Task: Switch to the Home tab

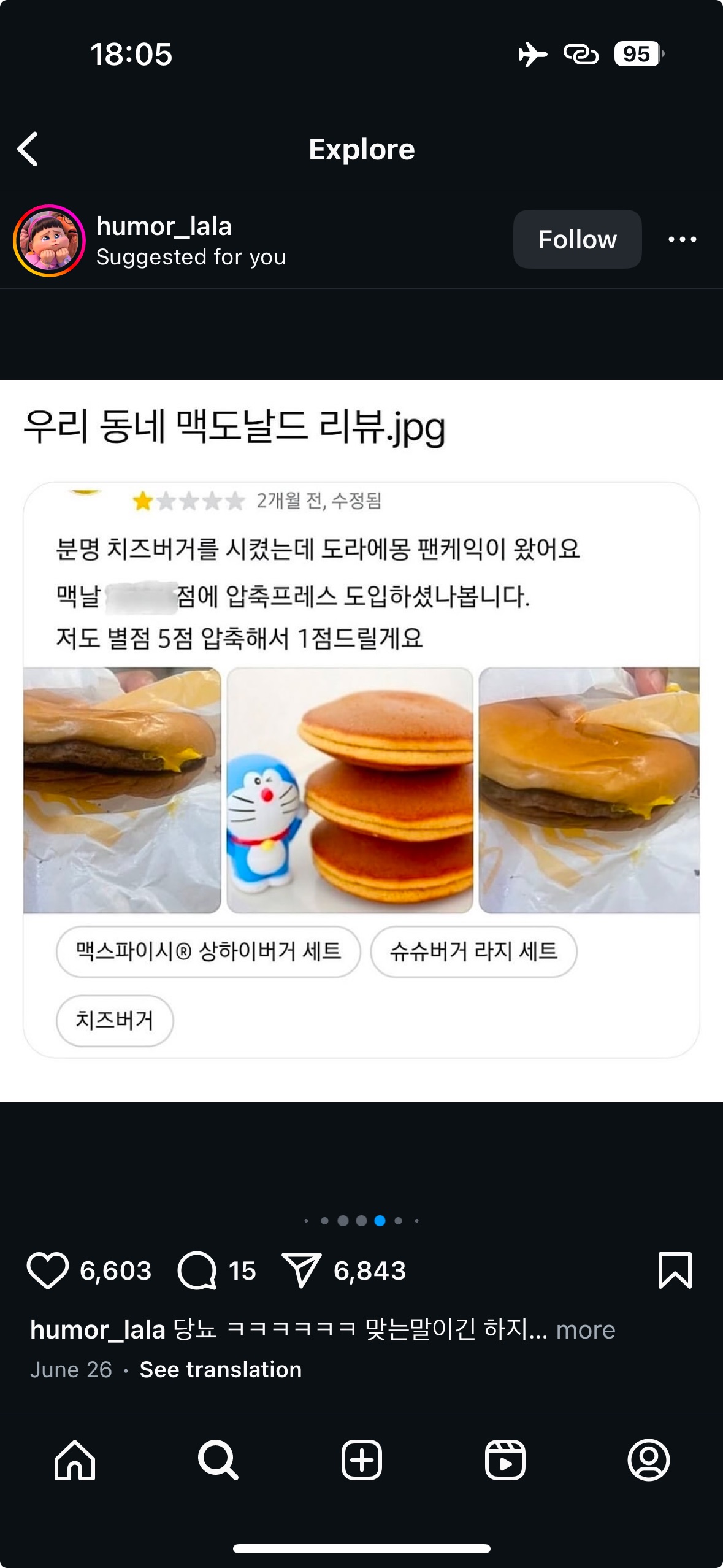Action: pyautogui.click(x=75, y=1460)
